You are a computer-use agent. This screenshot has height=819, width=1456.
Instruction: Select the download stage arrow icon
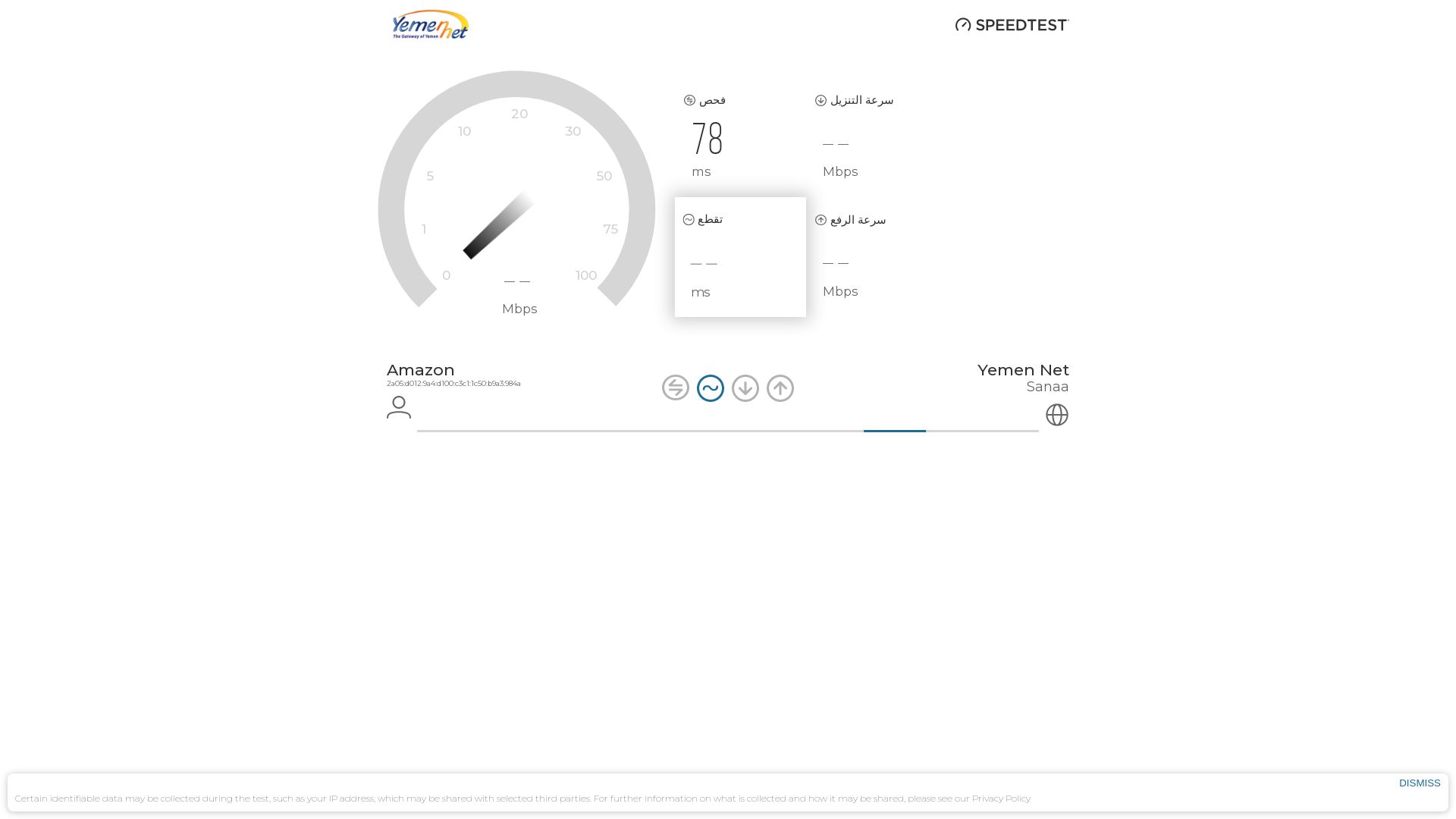(745, 388)
